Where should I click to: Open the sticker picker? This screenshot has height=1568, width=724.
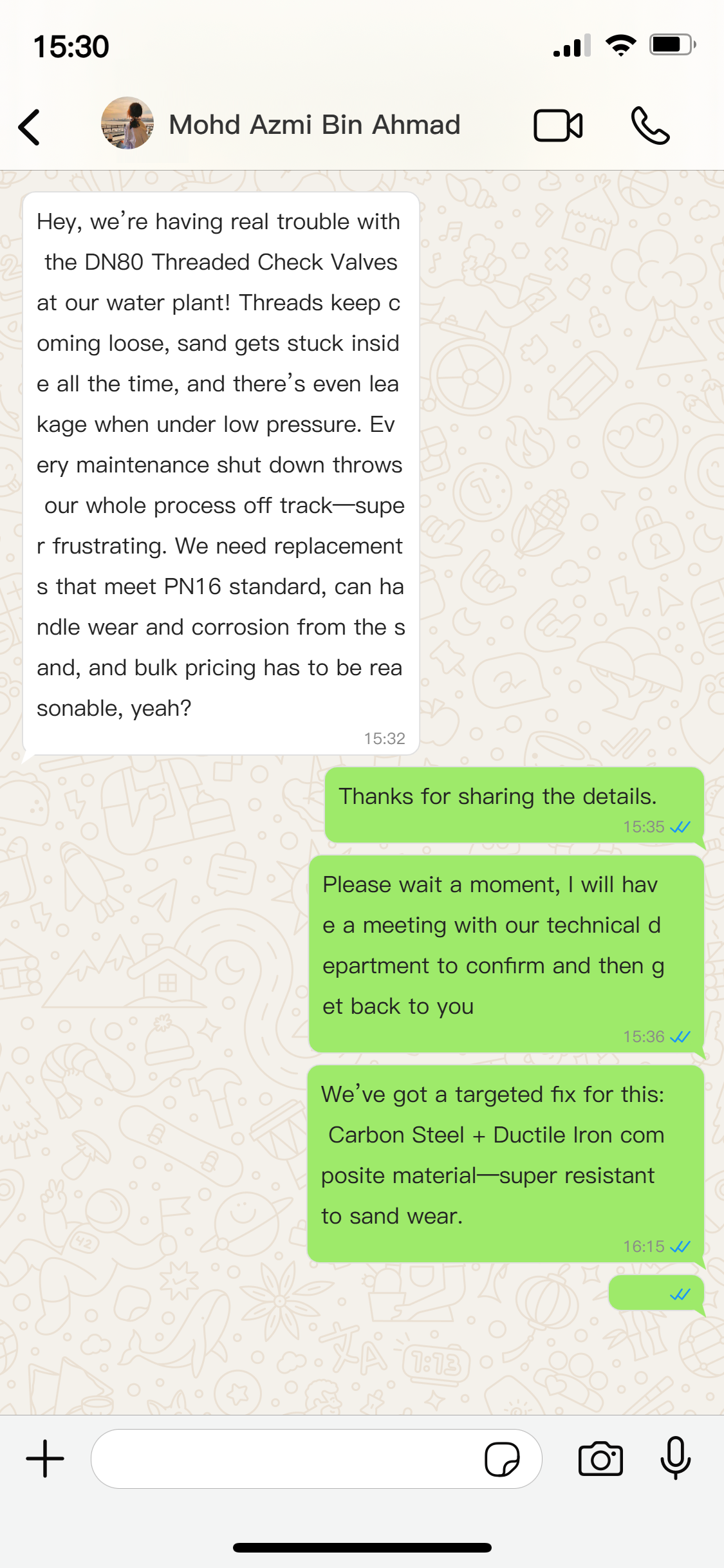tap(502, 1459)
